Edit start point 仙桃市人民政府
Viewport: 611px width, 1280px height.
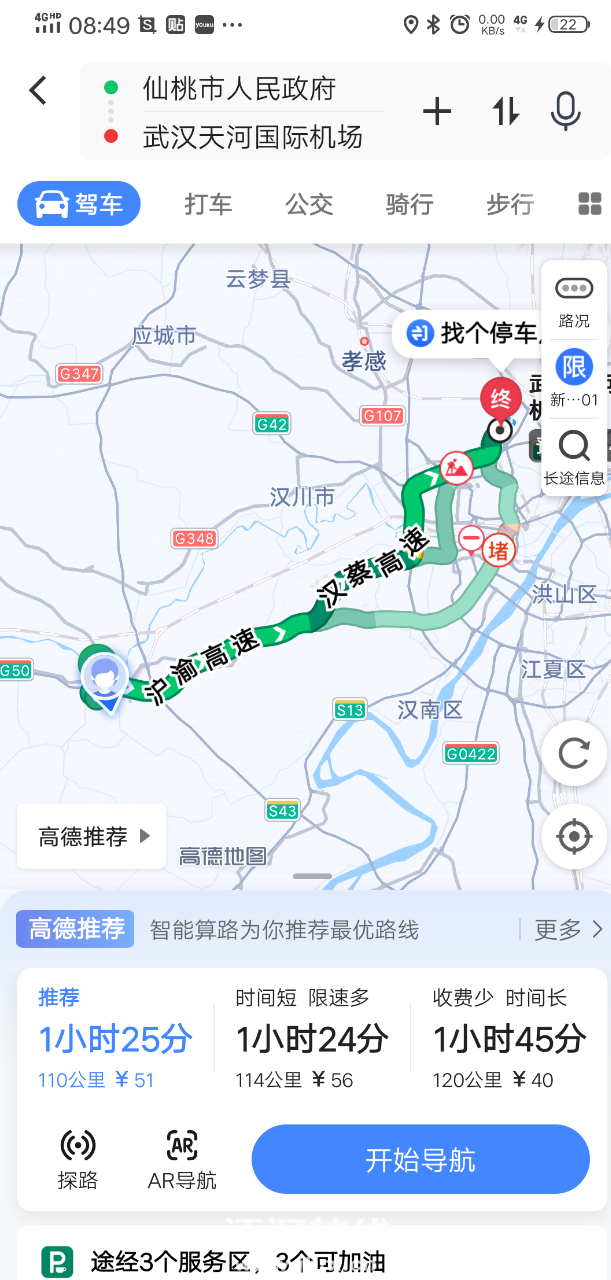239,88
